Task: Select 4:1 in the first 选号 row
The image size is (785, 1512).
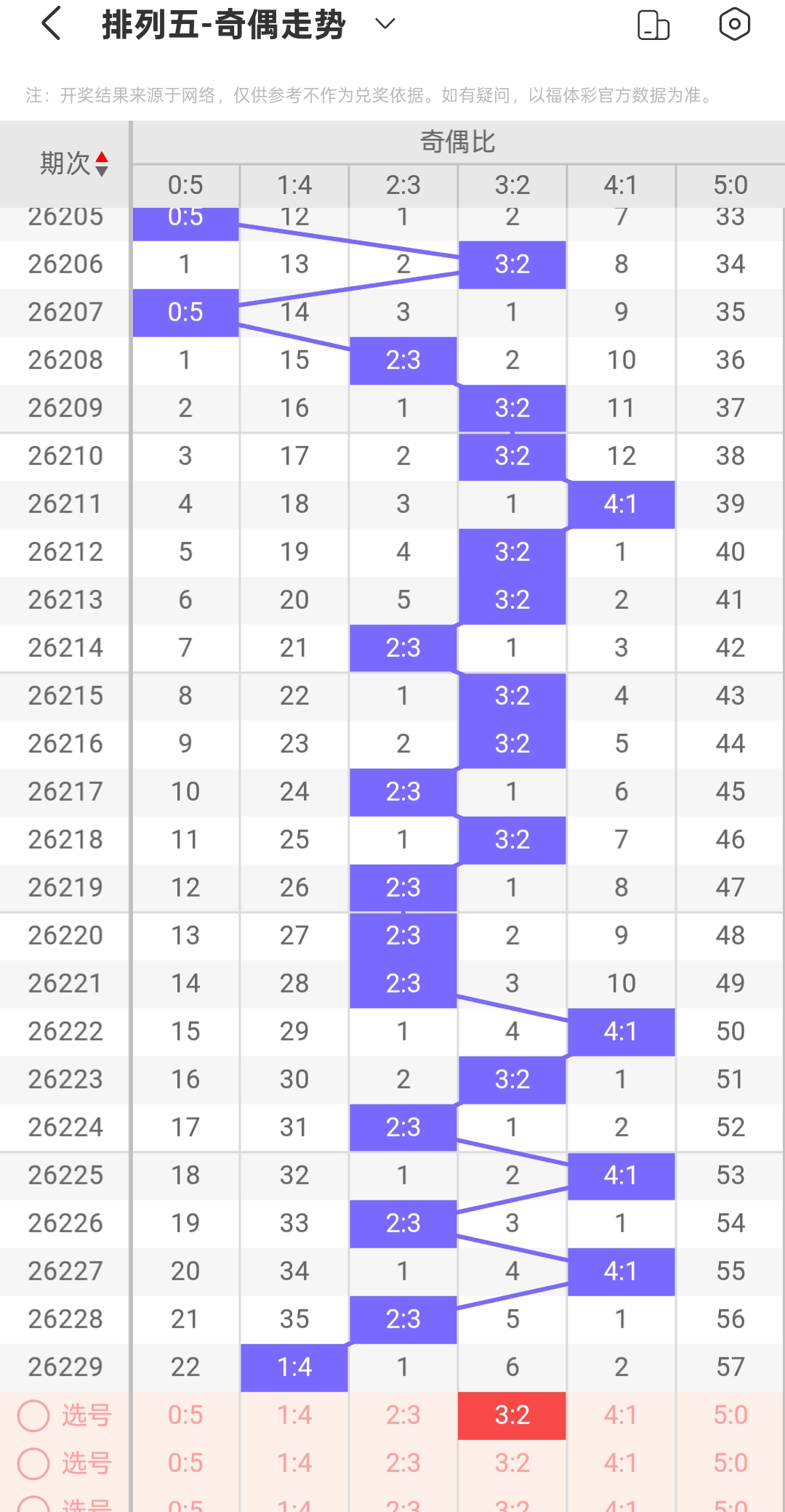Action: [621, 1415]
